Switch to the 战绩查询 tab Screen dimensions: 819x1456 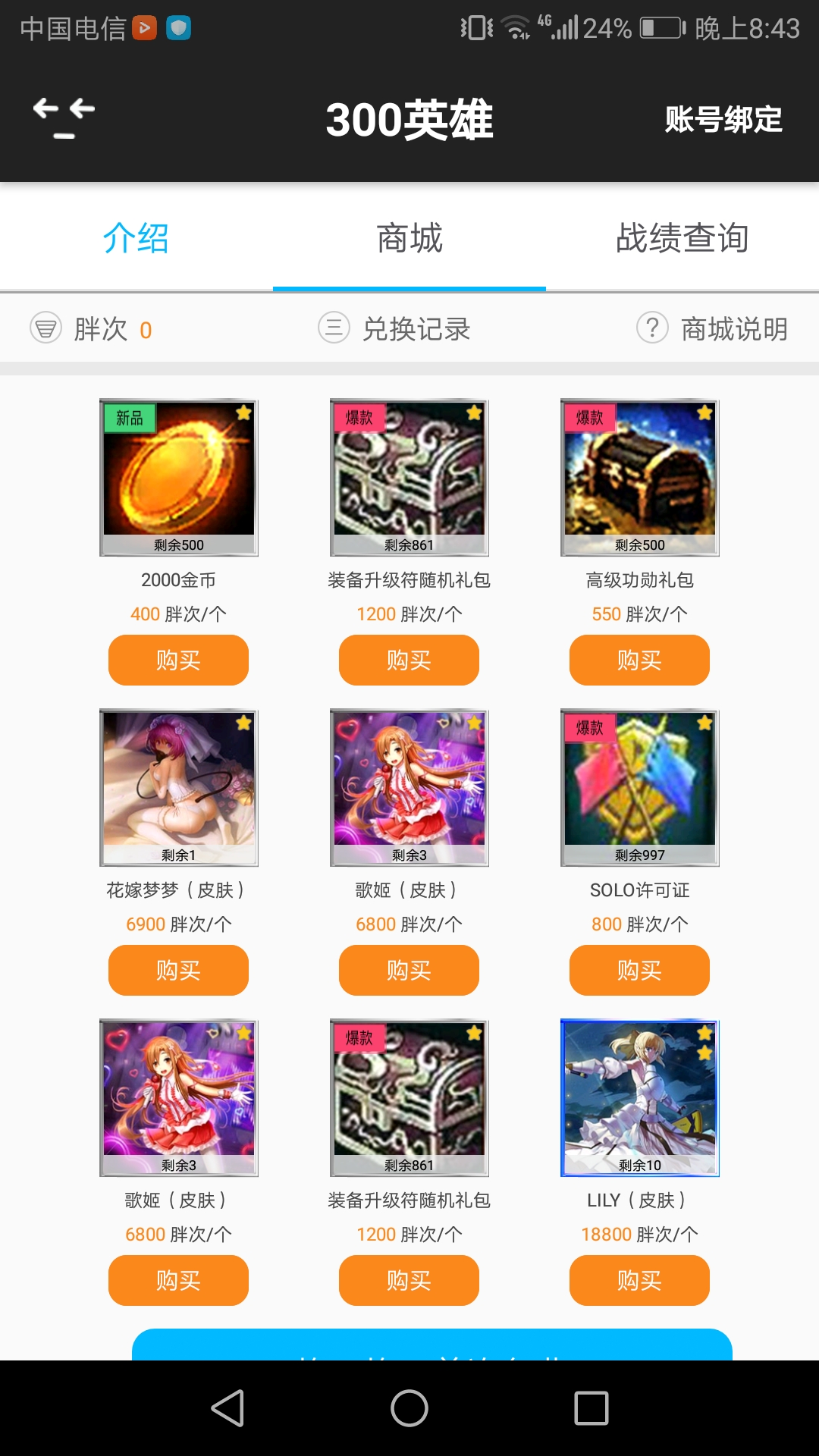[682, 238]
